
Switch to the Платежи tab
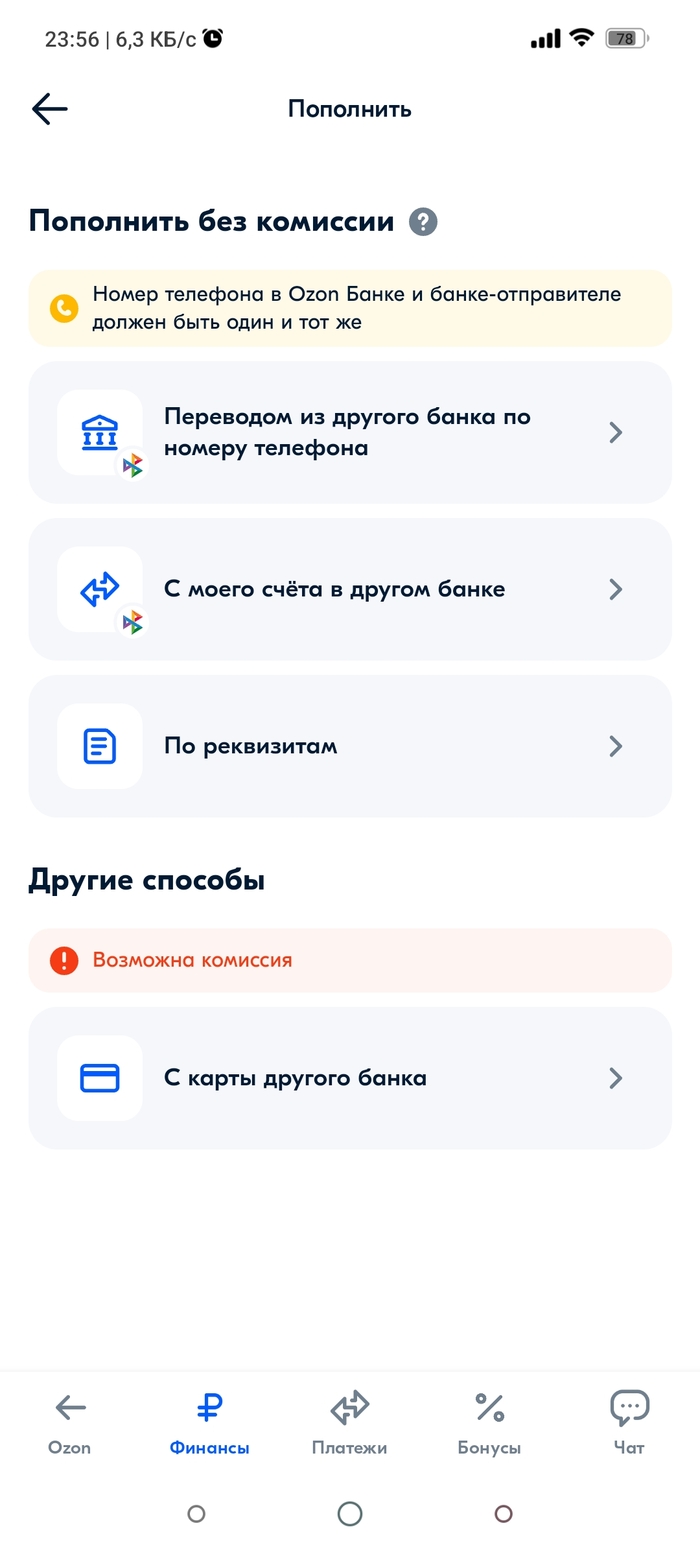(x=349, y=1422)
